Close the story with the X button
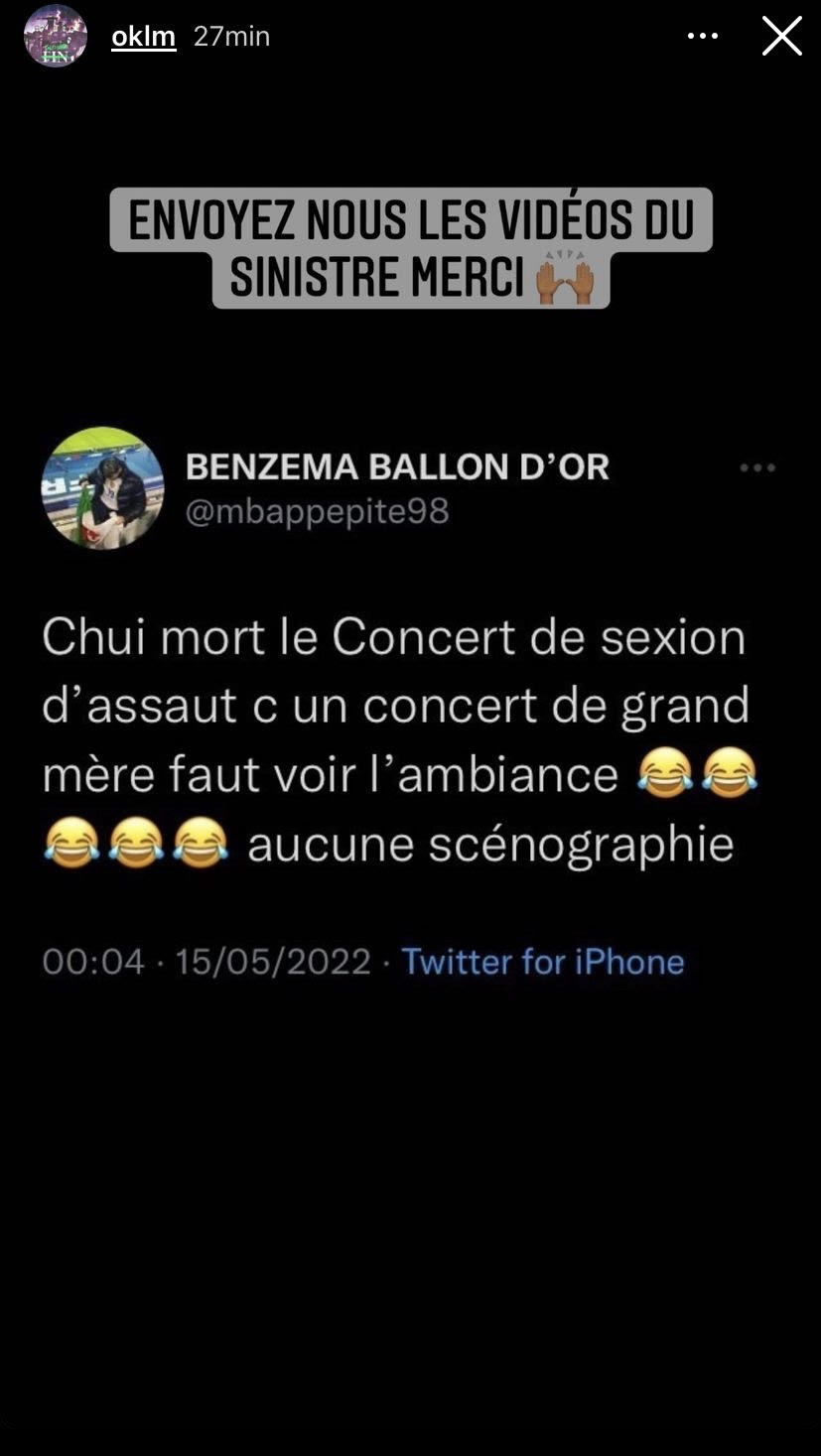 tap(781, 37)
